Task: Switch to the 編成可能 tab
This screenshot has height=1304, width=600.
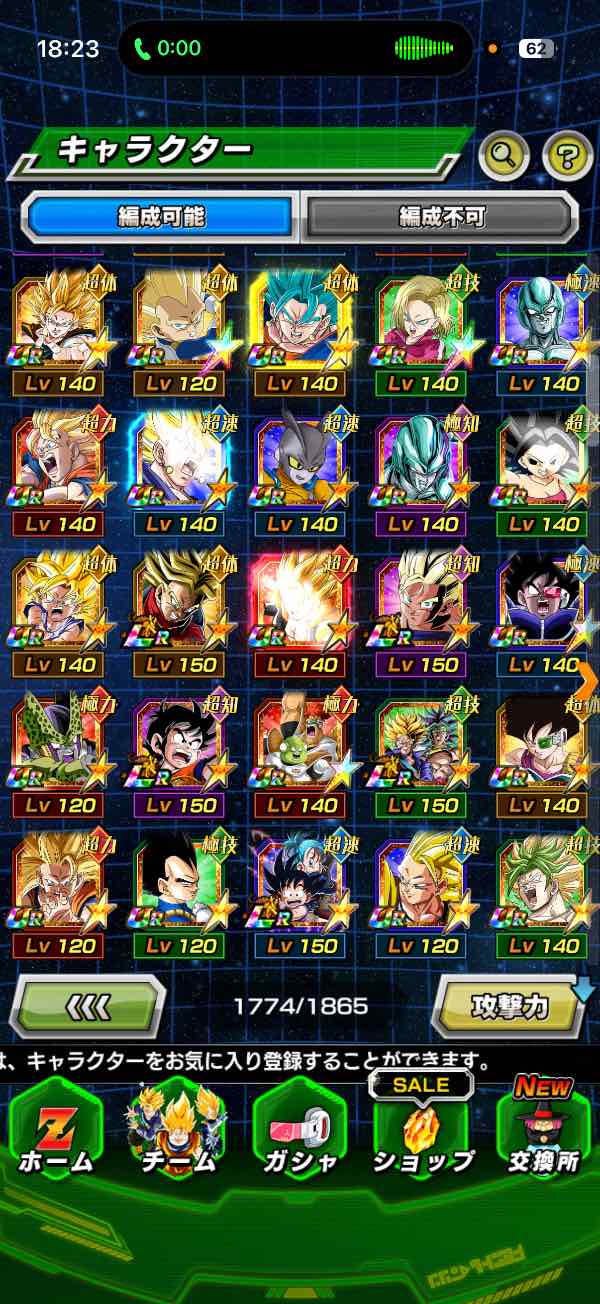Action: tap(162, 215)
